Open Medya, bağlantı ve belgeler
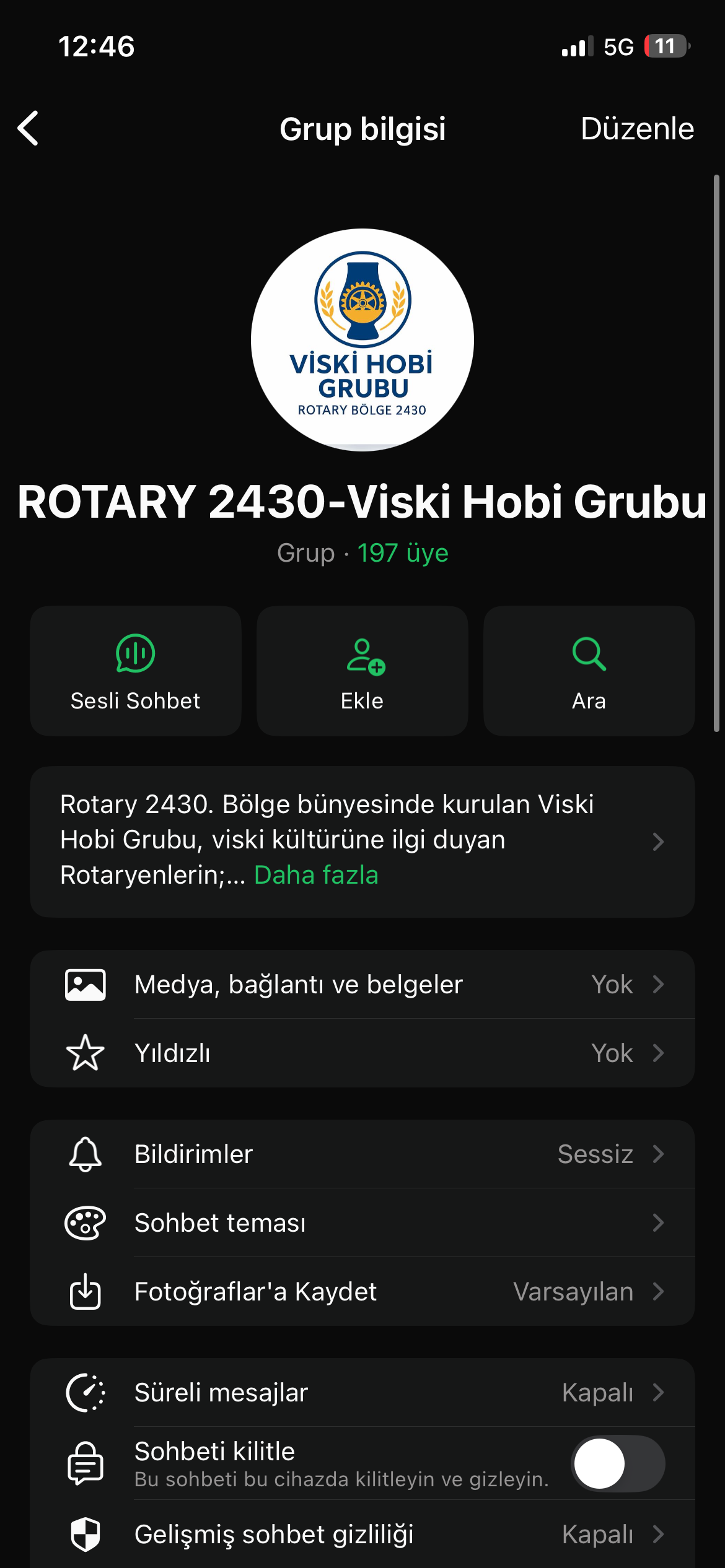 (x=362, y=985)
